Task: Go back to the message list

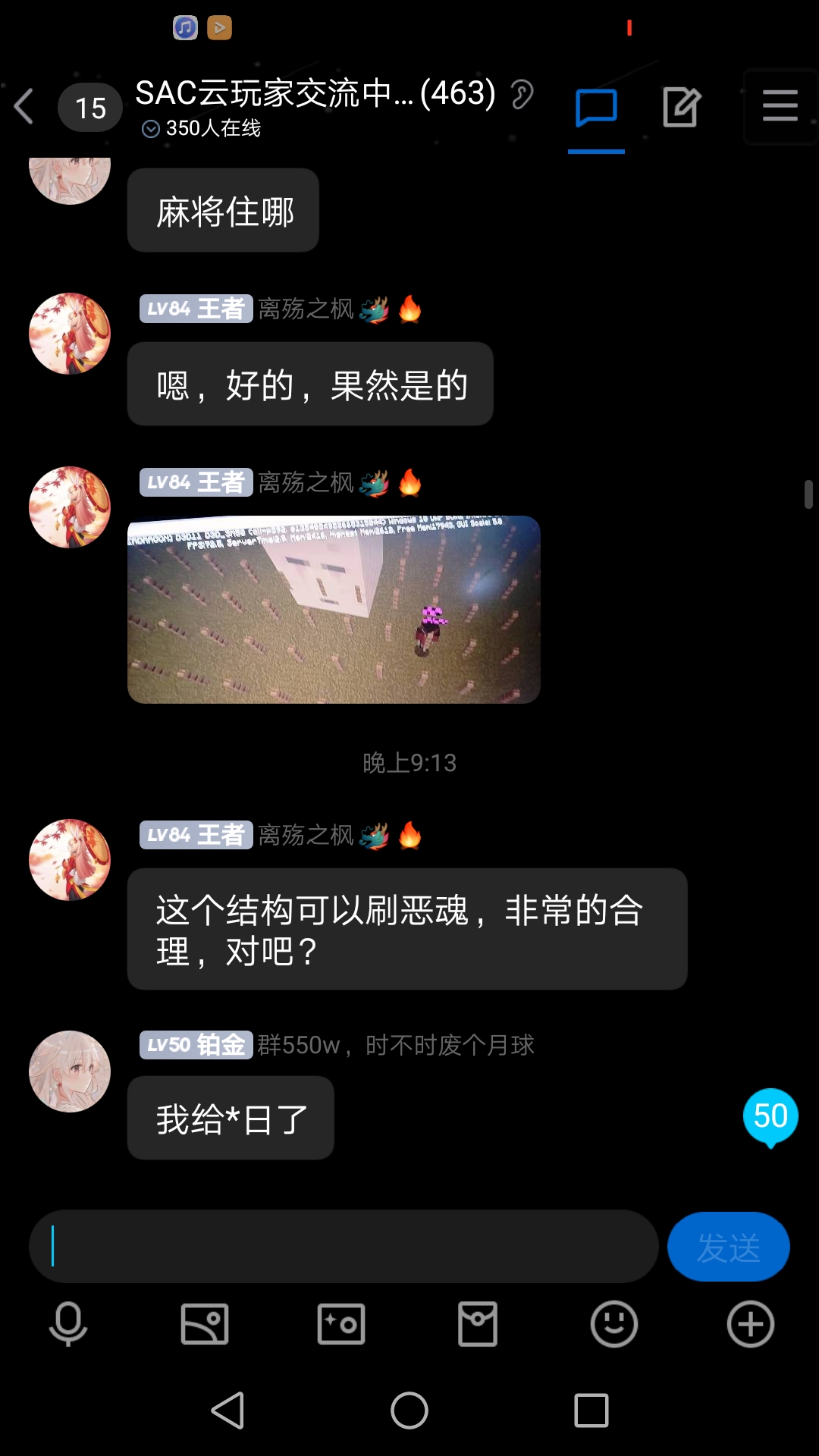Action: tap(25, 106)
